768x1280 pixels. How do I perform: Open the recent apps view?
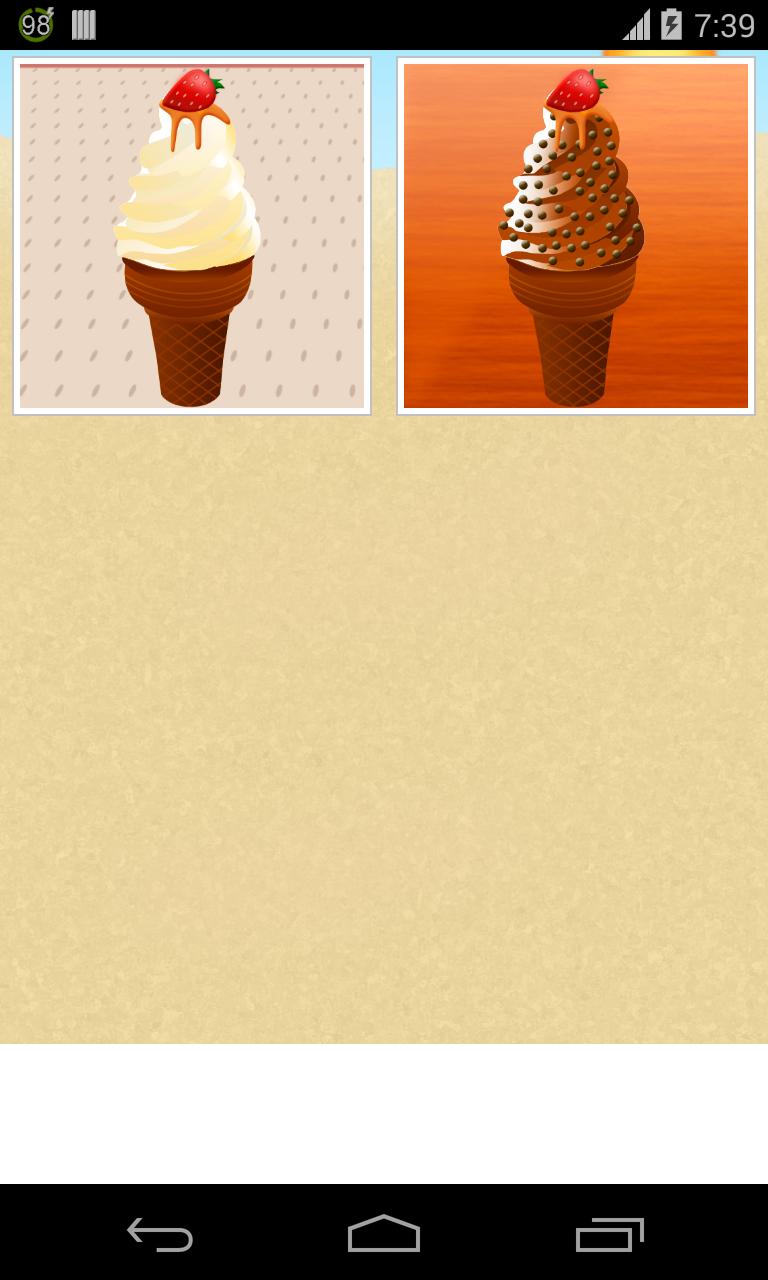coord(609,1234)
